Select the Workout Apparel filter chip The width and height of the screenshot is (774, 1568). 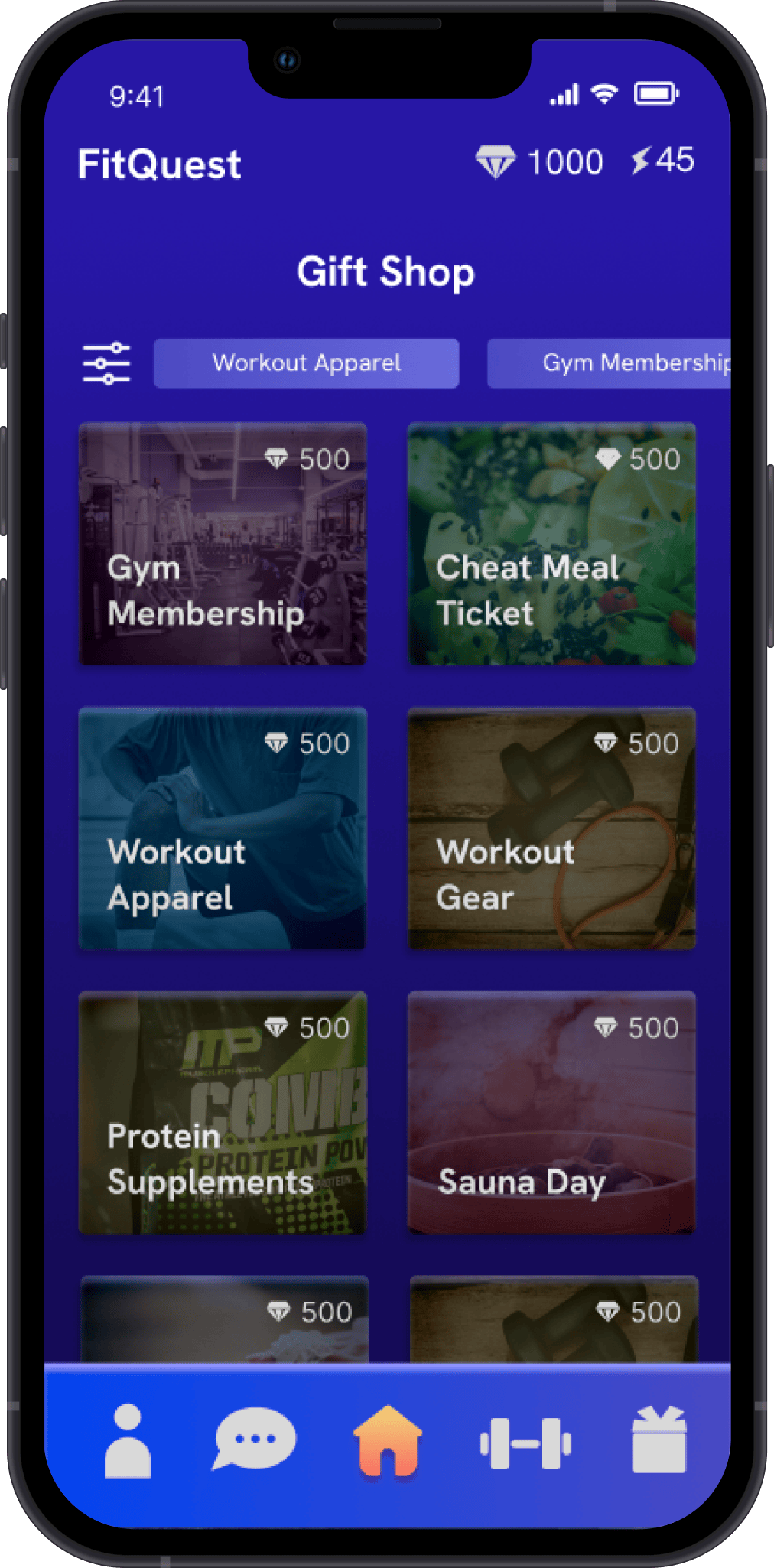pyautogui.click(x=306, y=363)
